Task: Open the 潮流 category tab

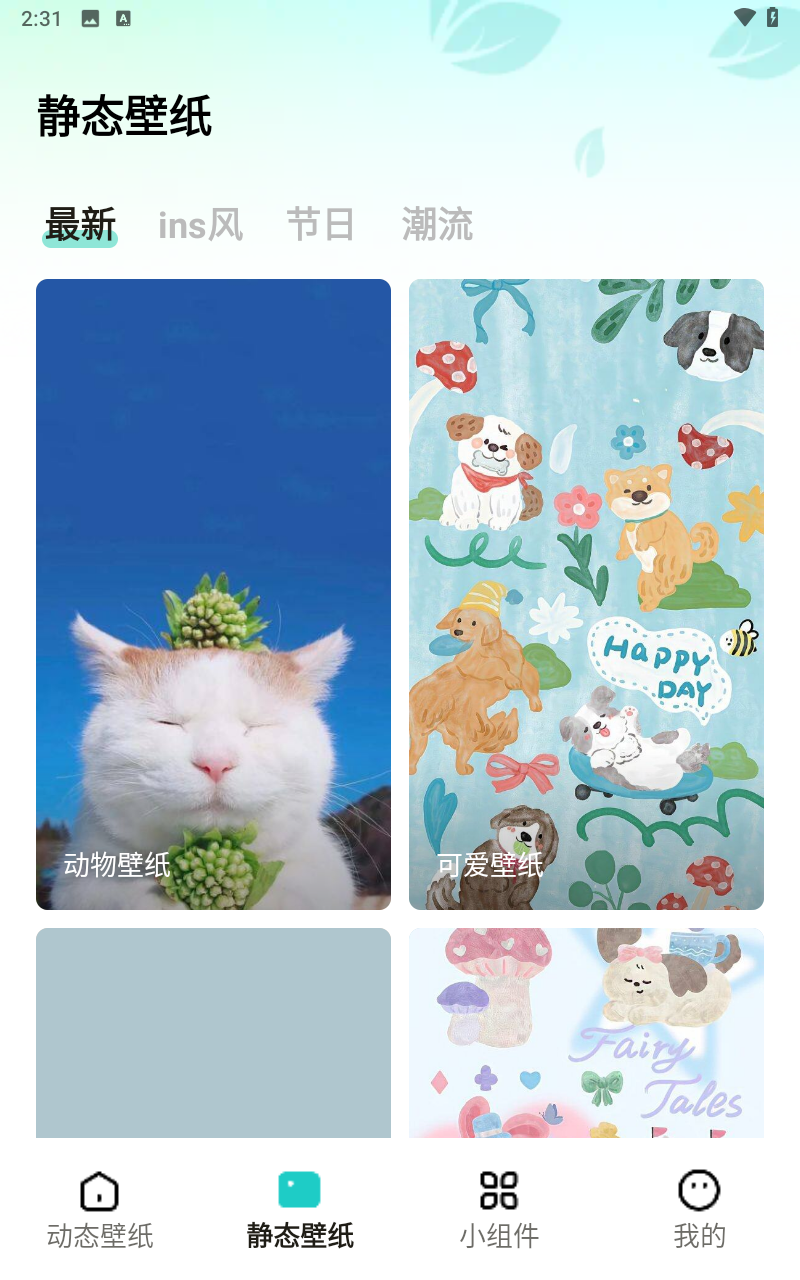Action: tap(437, 225)
